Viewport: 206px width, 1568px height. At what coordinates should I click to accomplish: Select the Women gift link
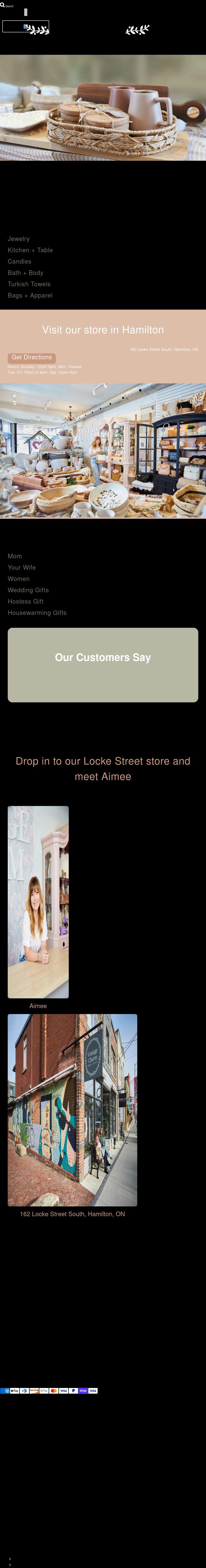point(18,579)
